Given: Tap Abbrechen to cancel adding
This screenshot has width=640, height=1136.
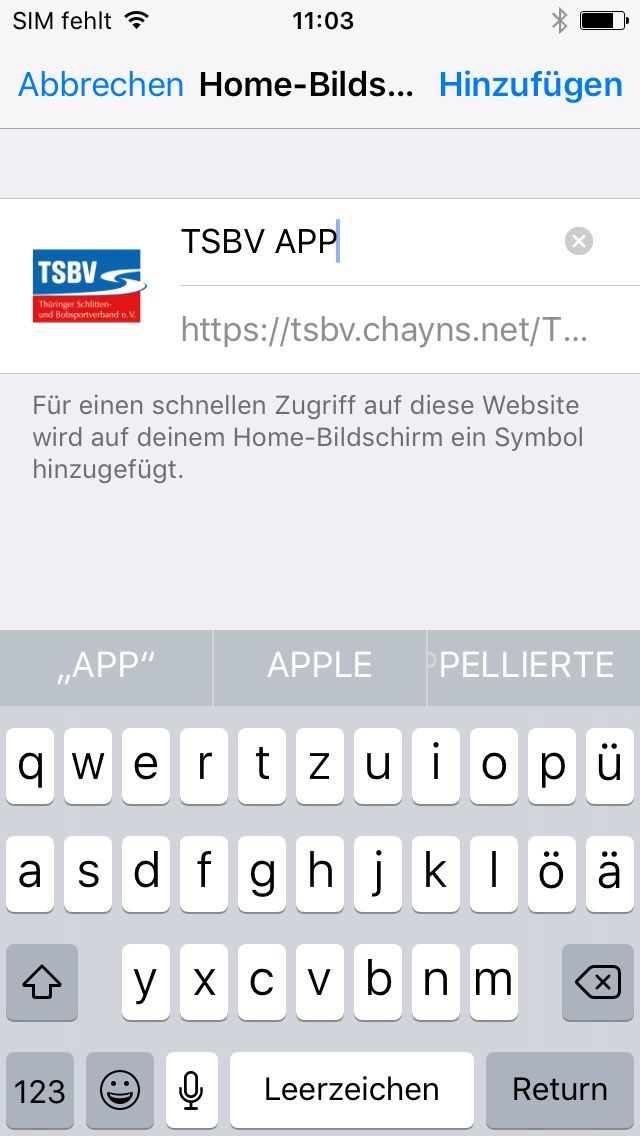Looking at the screenshot, I should tap(101, 85).
